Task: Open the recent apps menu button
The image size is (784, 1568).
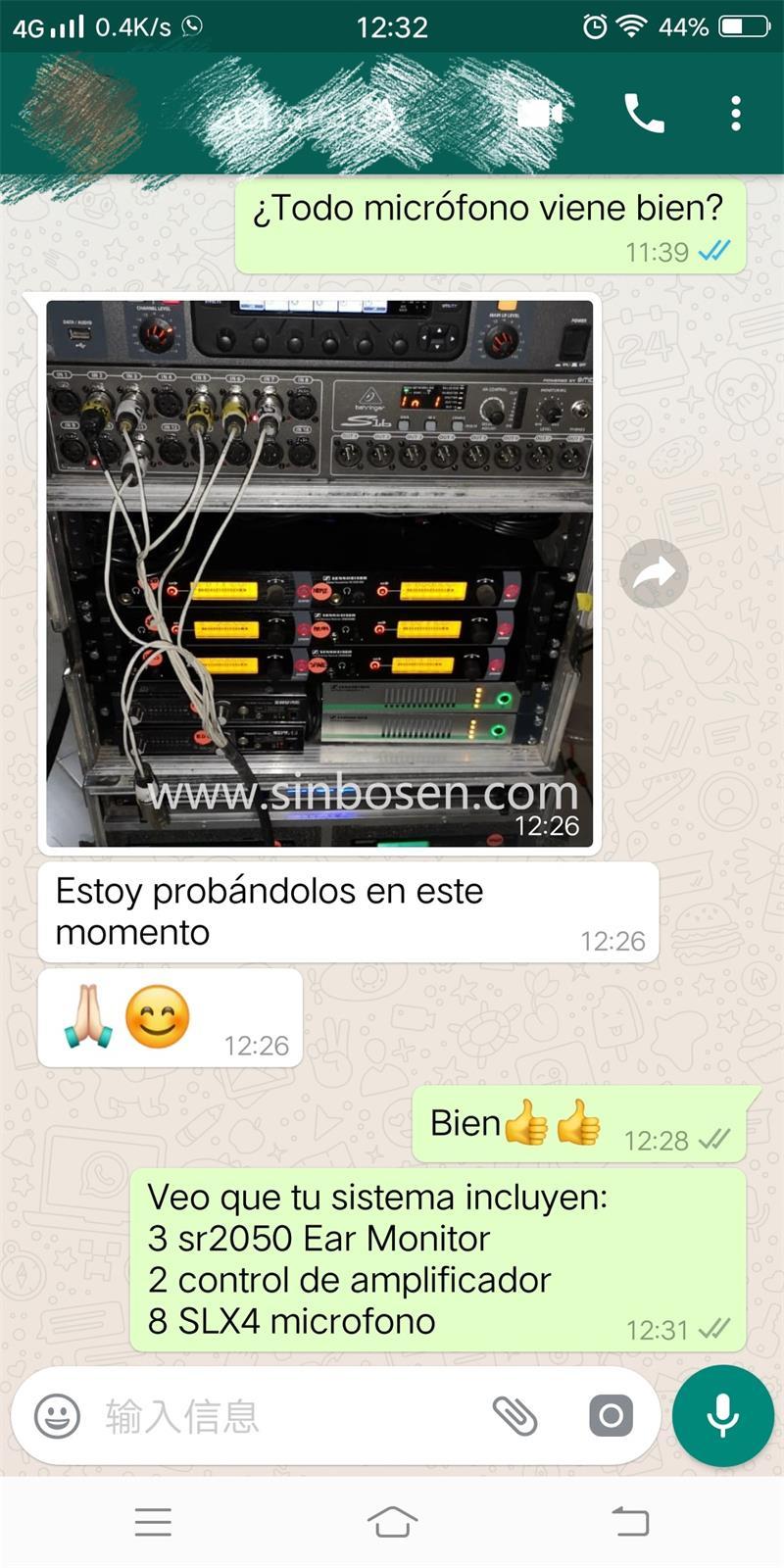Action: click(154, 1522)
